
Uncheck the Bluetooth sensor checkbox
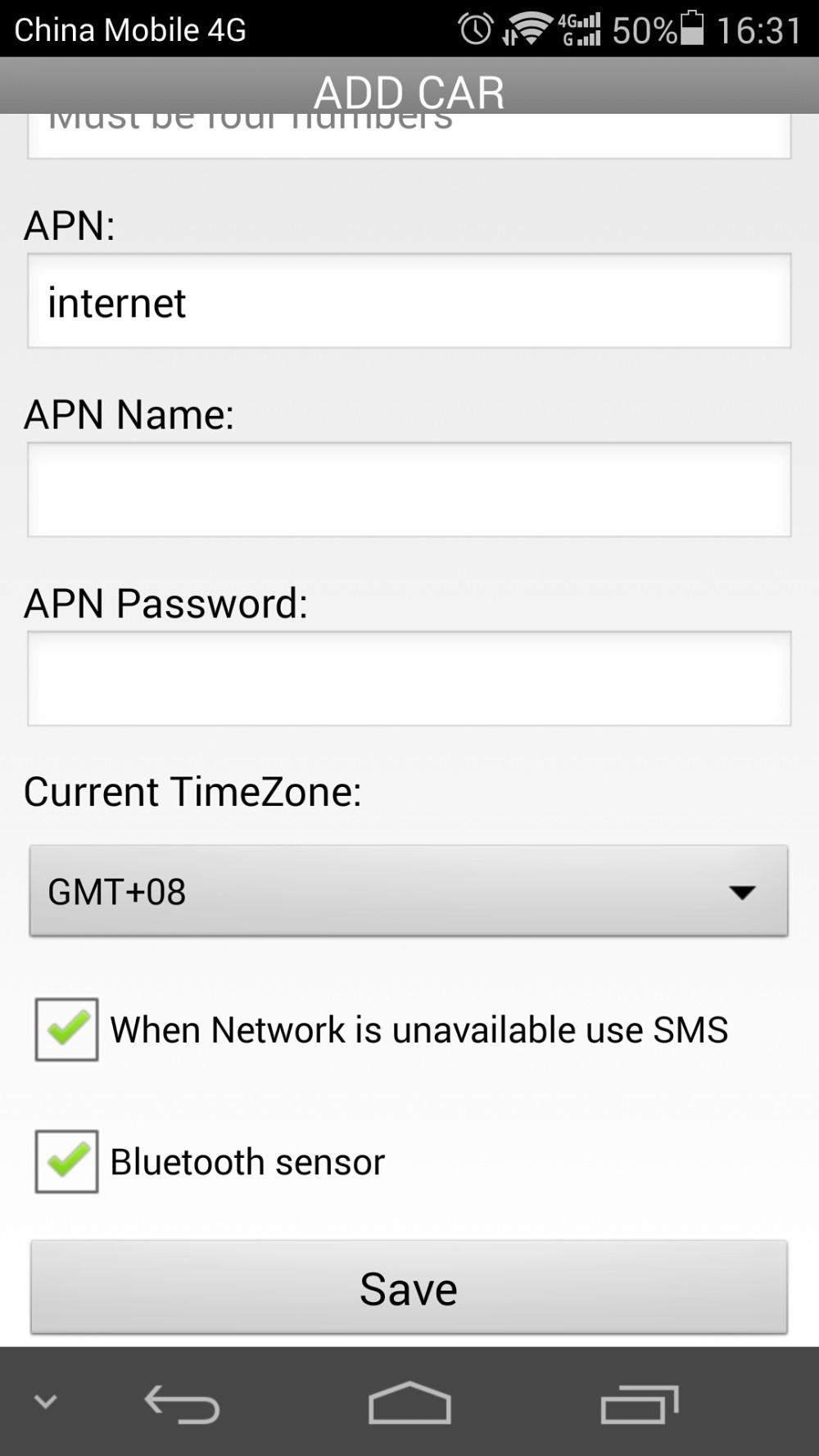[67, 1162]
